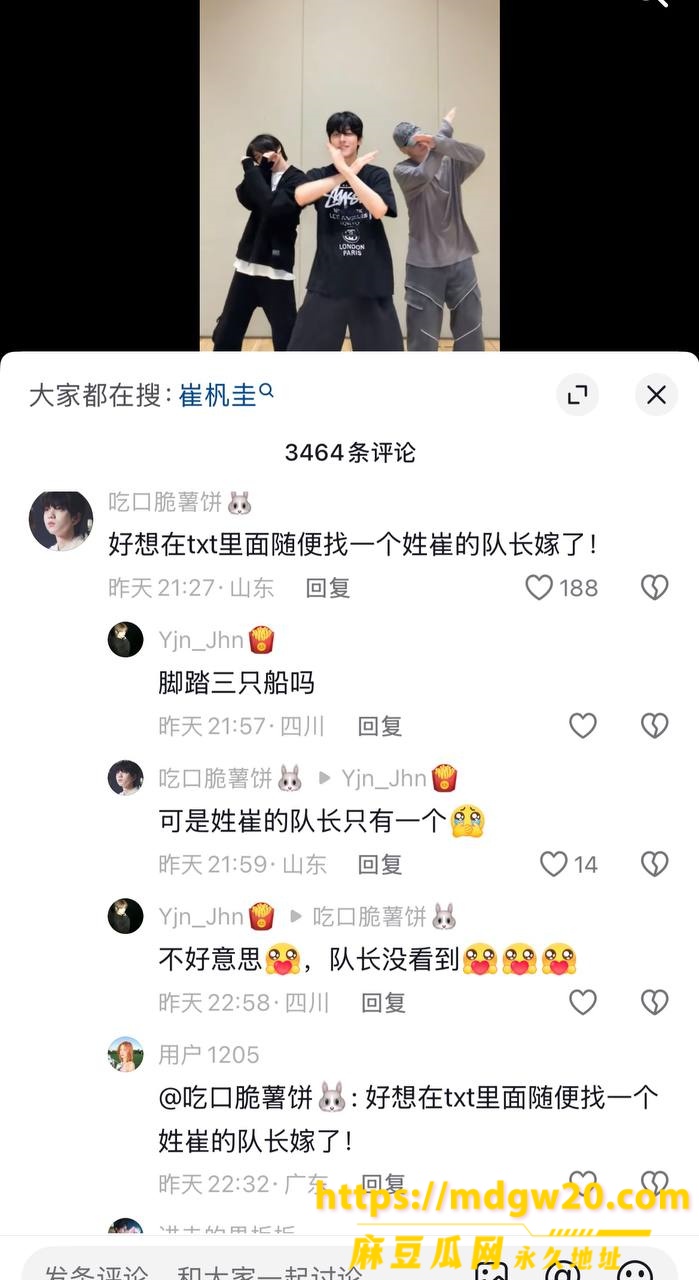
Task: Open 用户1205's profile avatar
Action: tap(125, 1054)
